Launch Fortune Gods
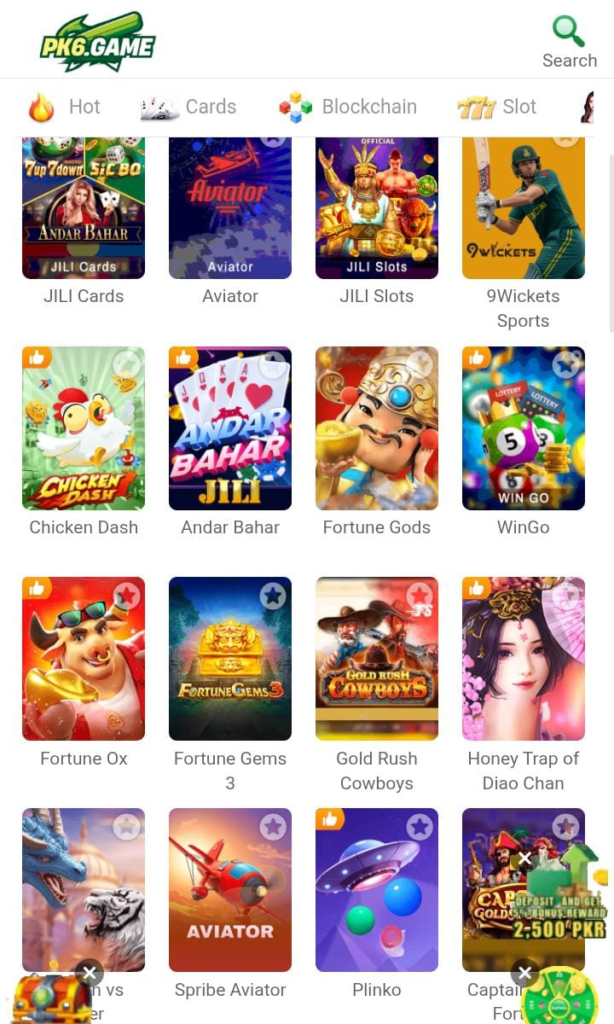 point(377,428)
